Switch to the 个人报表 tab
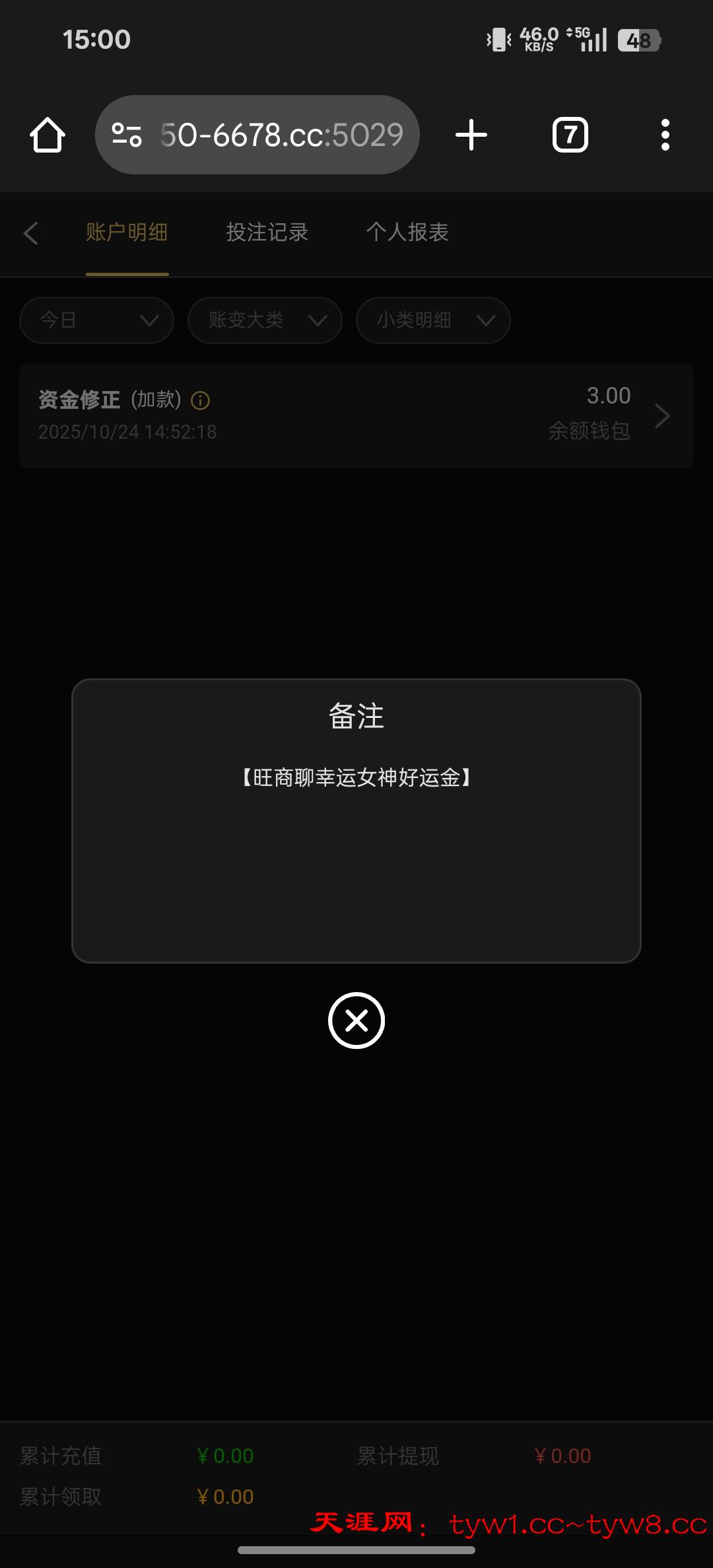Screen dimensions: 713x1568 pyautogui.click(x=407, y=232)
